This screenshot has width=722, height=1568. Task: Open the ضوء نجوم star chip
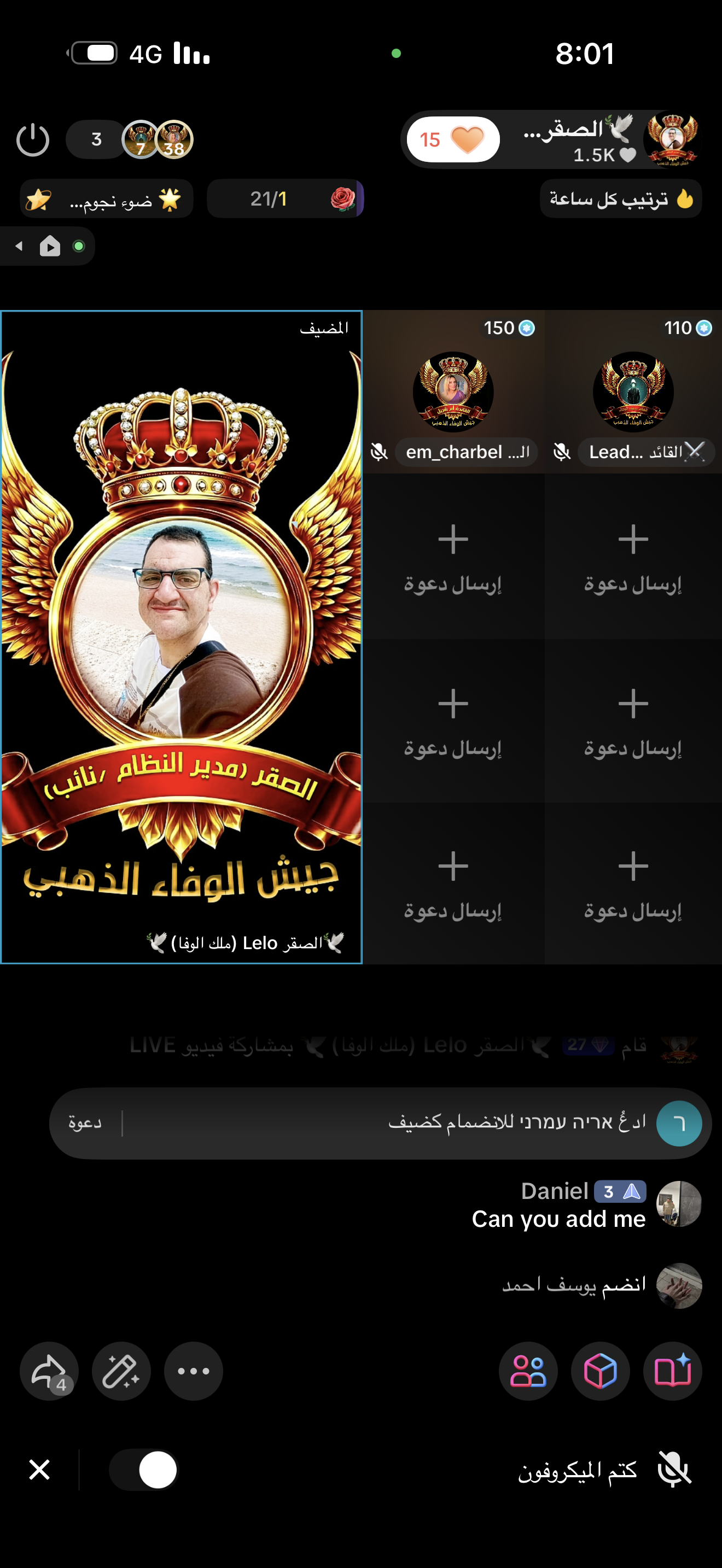(x=107, y=199)
